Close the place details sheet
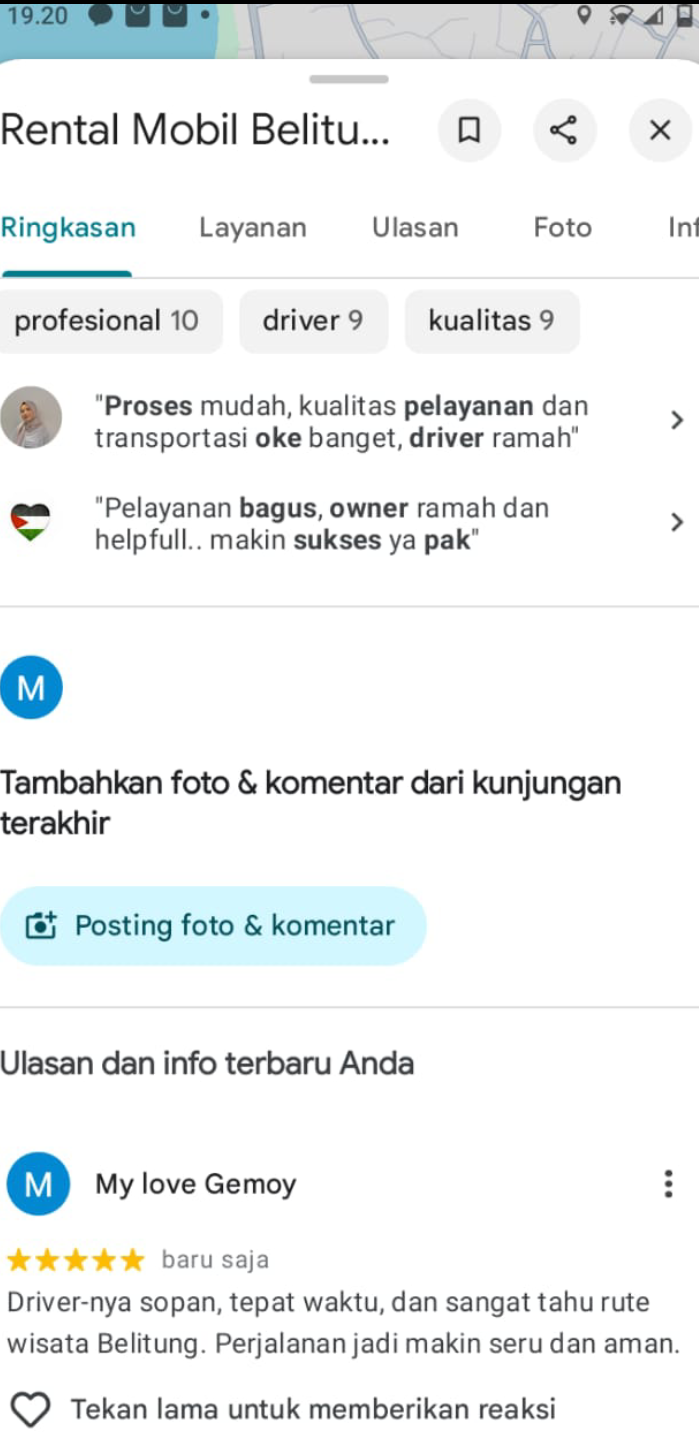The width and height of the screenshot is (699, 1453). pyautogui.click(x=660, y=130)
